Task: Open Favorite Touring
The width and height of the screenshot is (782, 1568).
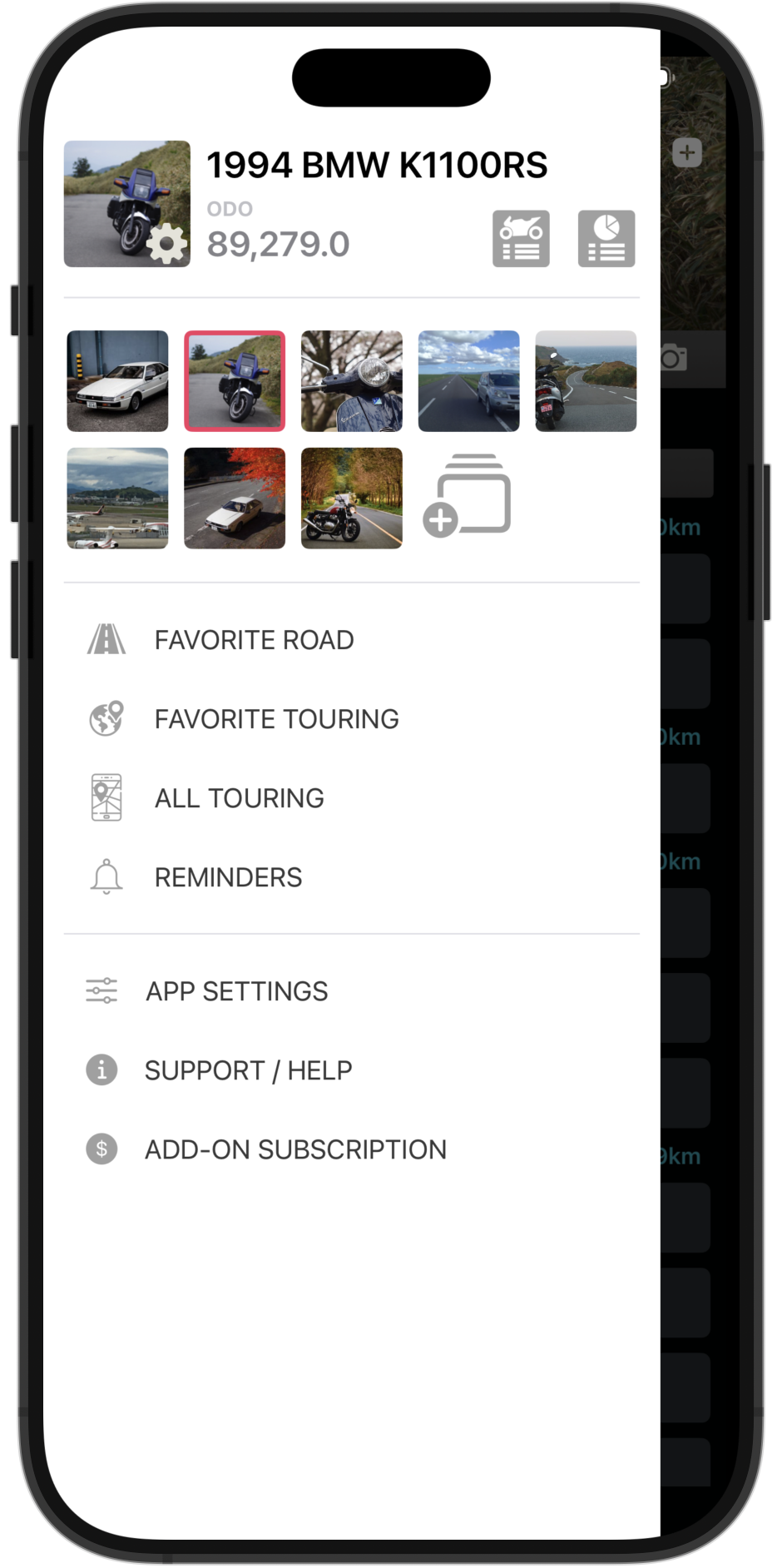Action: (x=276, y=719)
